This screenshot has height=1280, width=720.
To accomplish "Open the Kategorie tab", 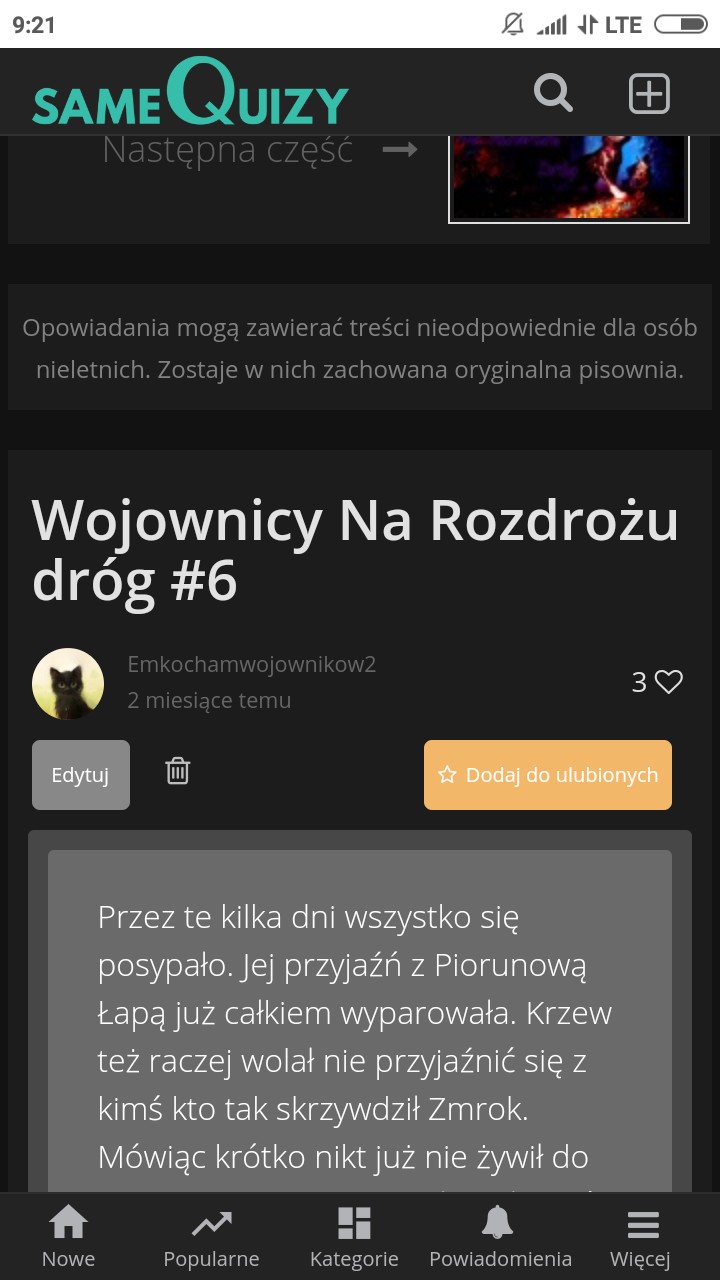I will point(354,1236).
